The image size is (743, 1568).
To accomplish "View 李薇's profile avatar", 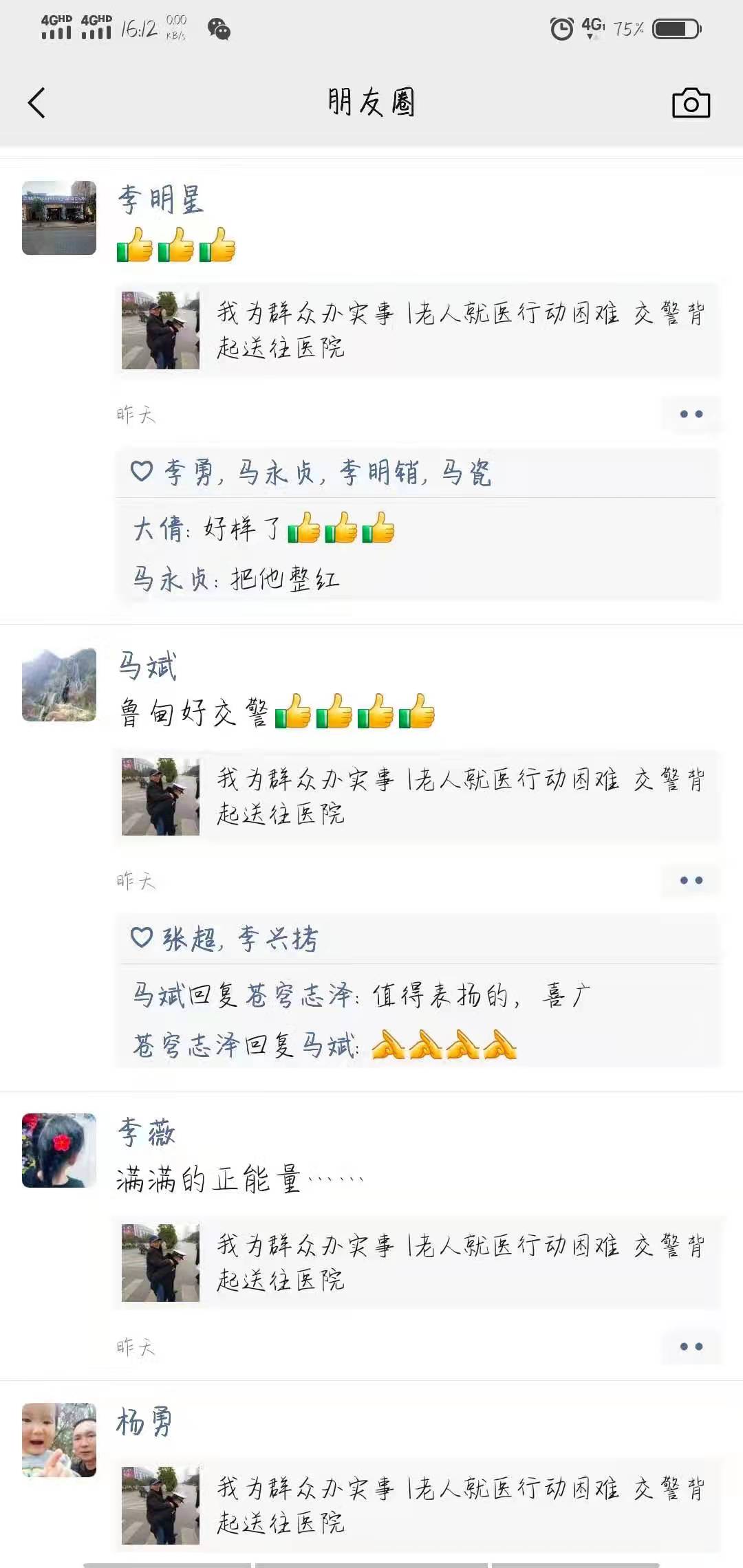I will click(x=59, y=1151).
